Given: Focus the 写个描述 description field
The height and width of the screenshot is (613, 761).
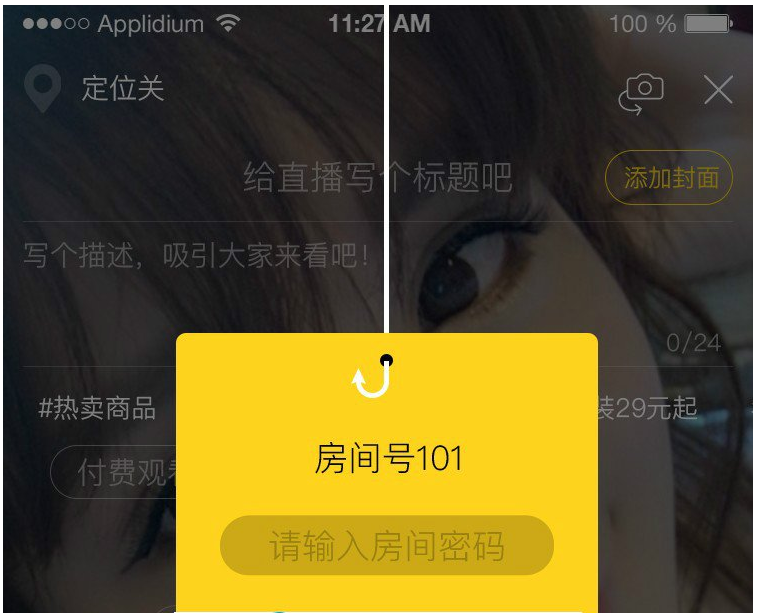Looking at the screenshot, I should [197, 256].
